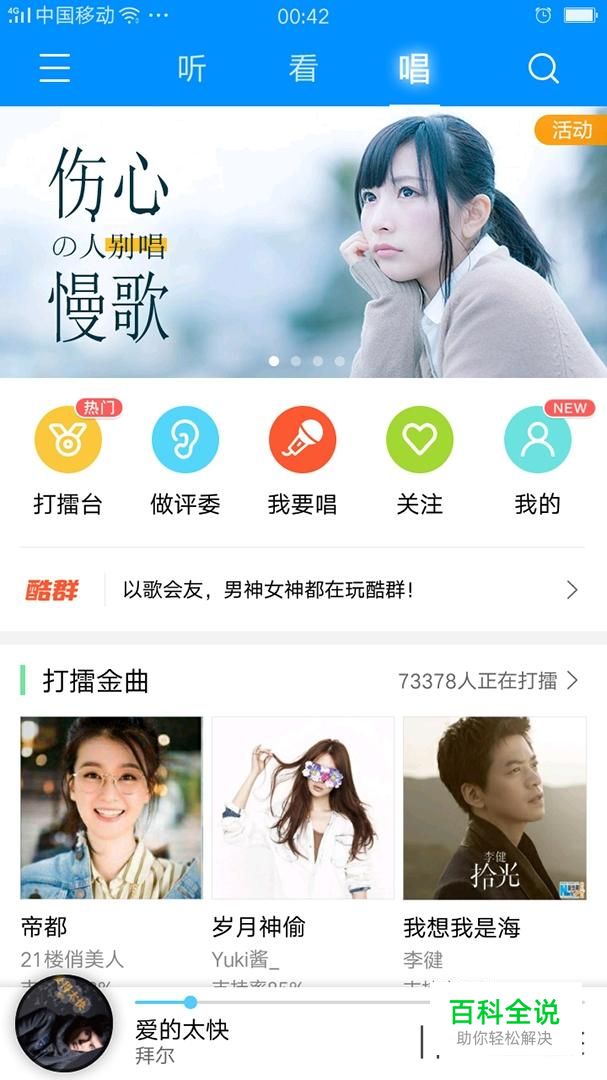This screenshot has height=1080, width=607.
Task: Open the hamburger drawer menu
Action: (54, 68)
